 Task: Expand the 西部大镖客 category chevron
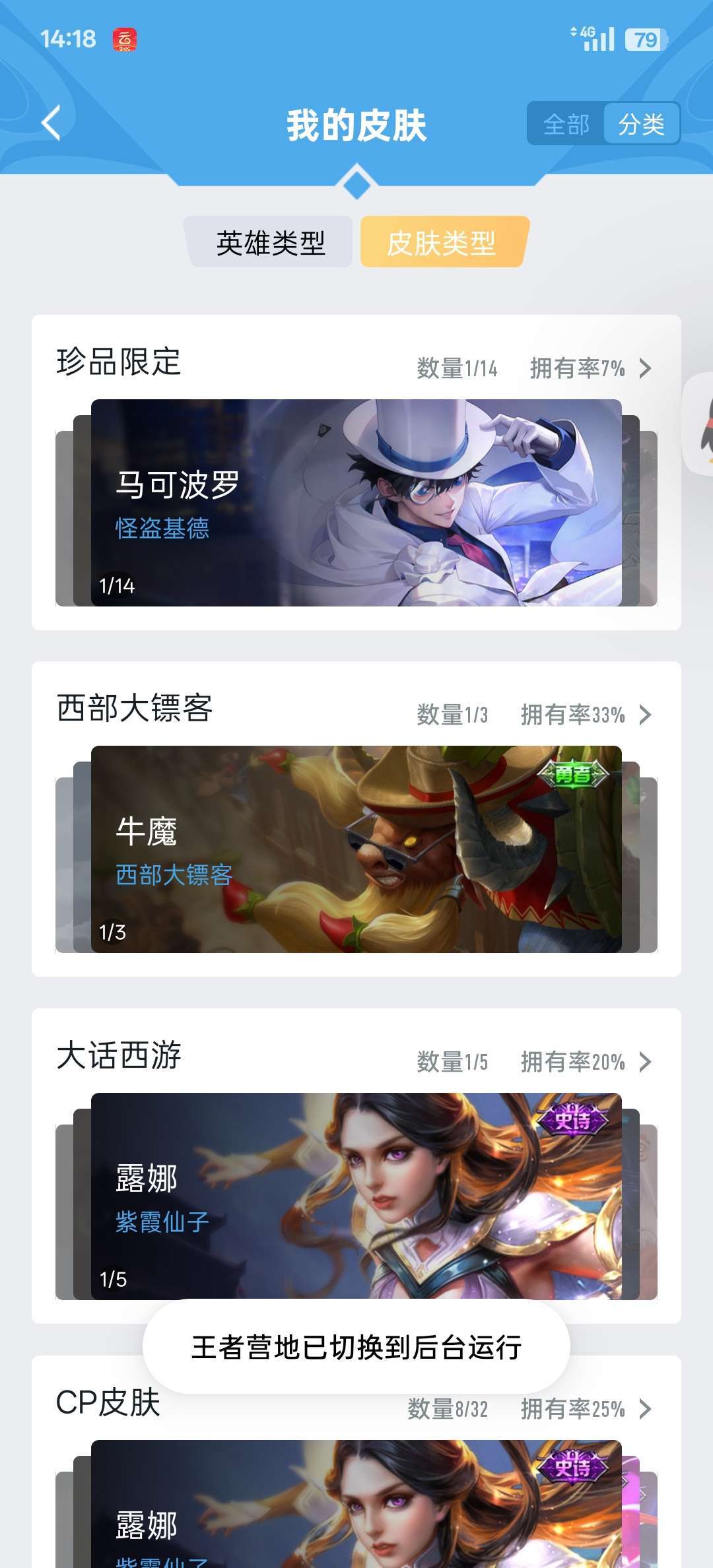645,715
